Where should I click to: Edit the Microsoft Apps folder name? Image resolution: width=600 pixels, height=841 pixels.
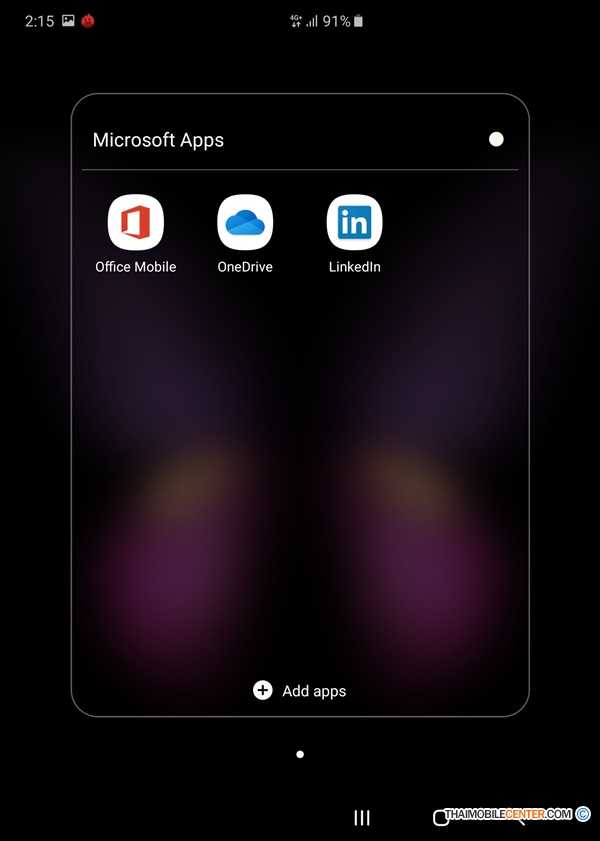tap(158, 140)
